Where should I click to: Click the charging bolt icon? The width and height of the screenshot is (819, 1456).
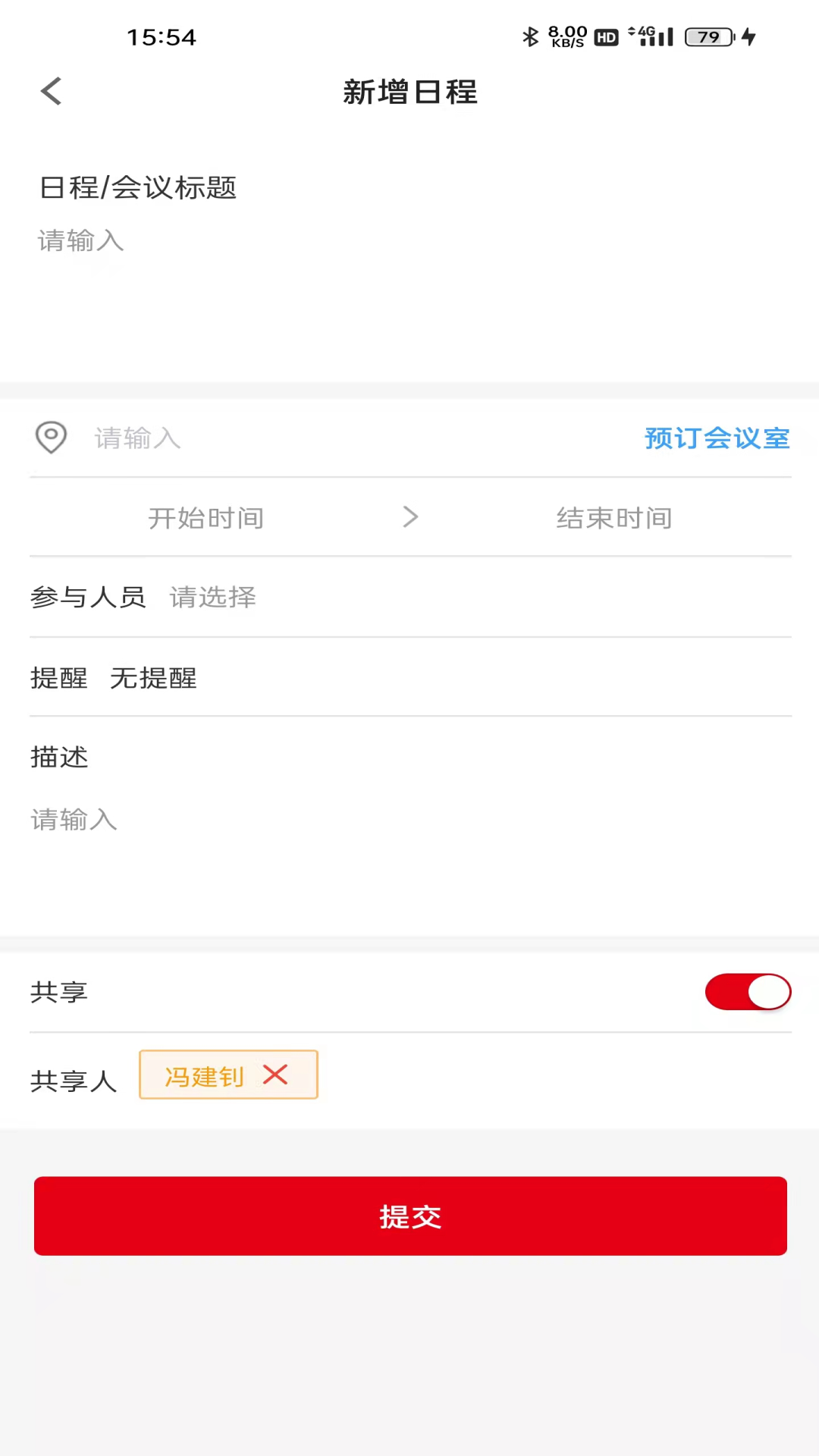pyautogui.click(x=748, y=36)
